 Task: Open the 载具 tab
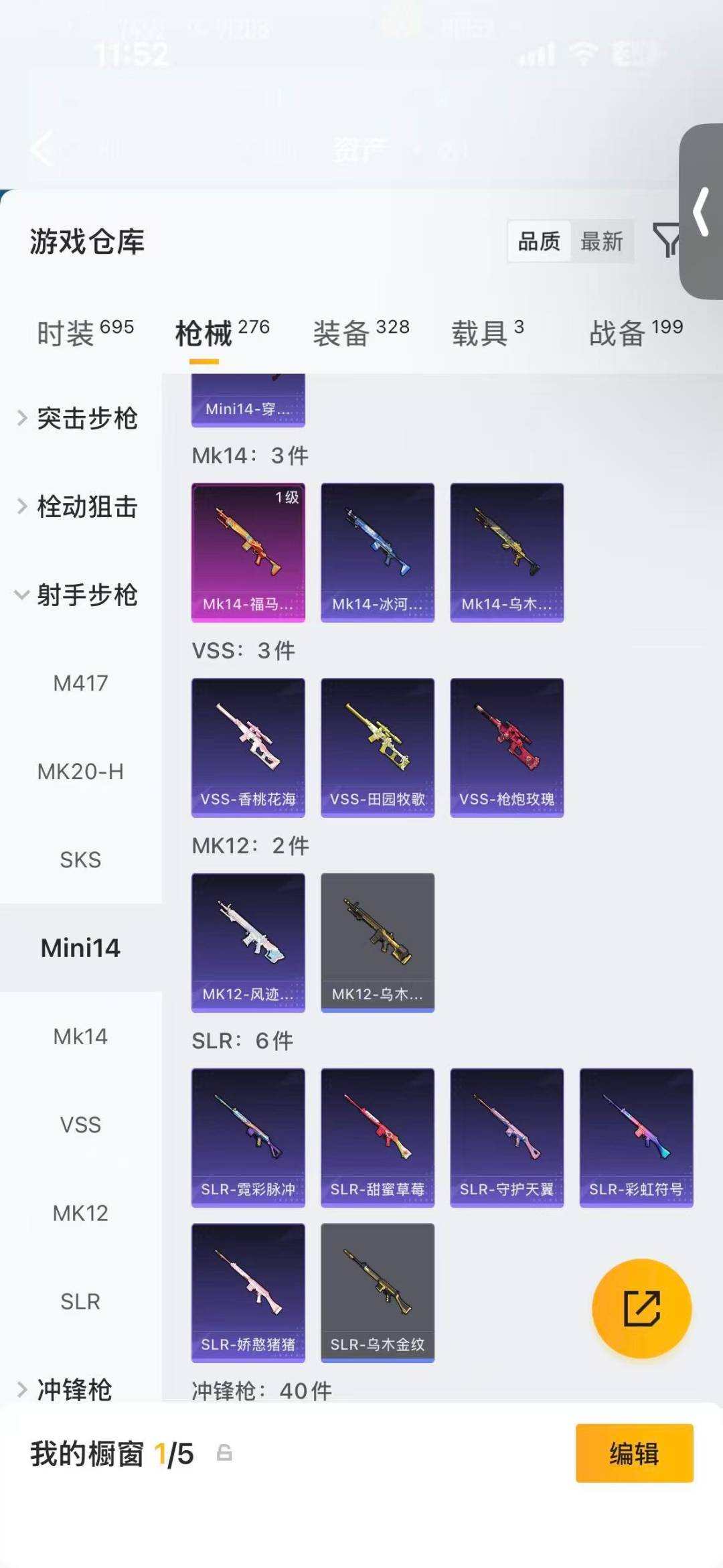pyautogui.click(x=487, y=332)
